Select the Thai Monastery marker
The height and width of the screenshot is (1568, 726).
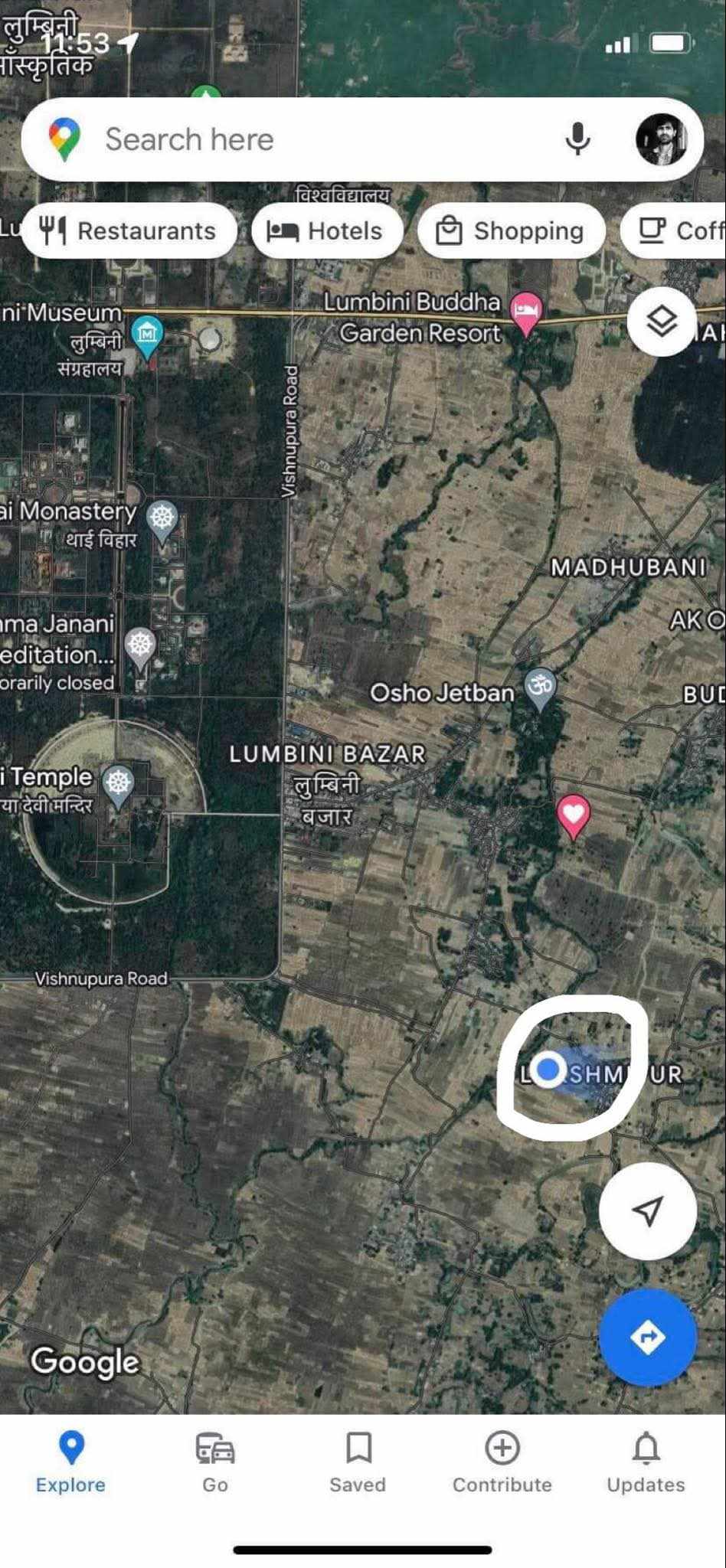coord(162,519)
